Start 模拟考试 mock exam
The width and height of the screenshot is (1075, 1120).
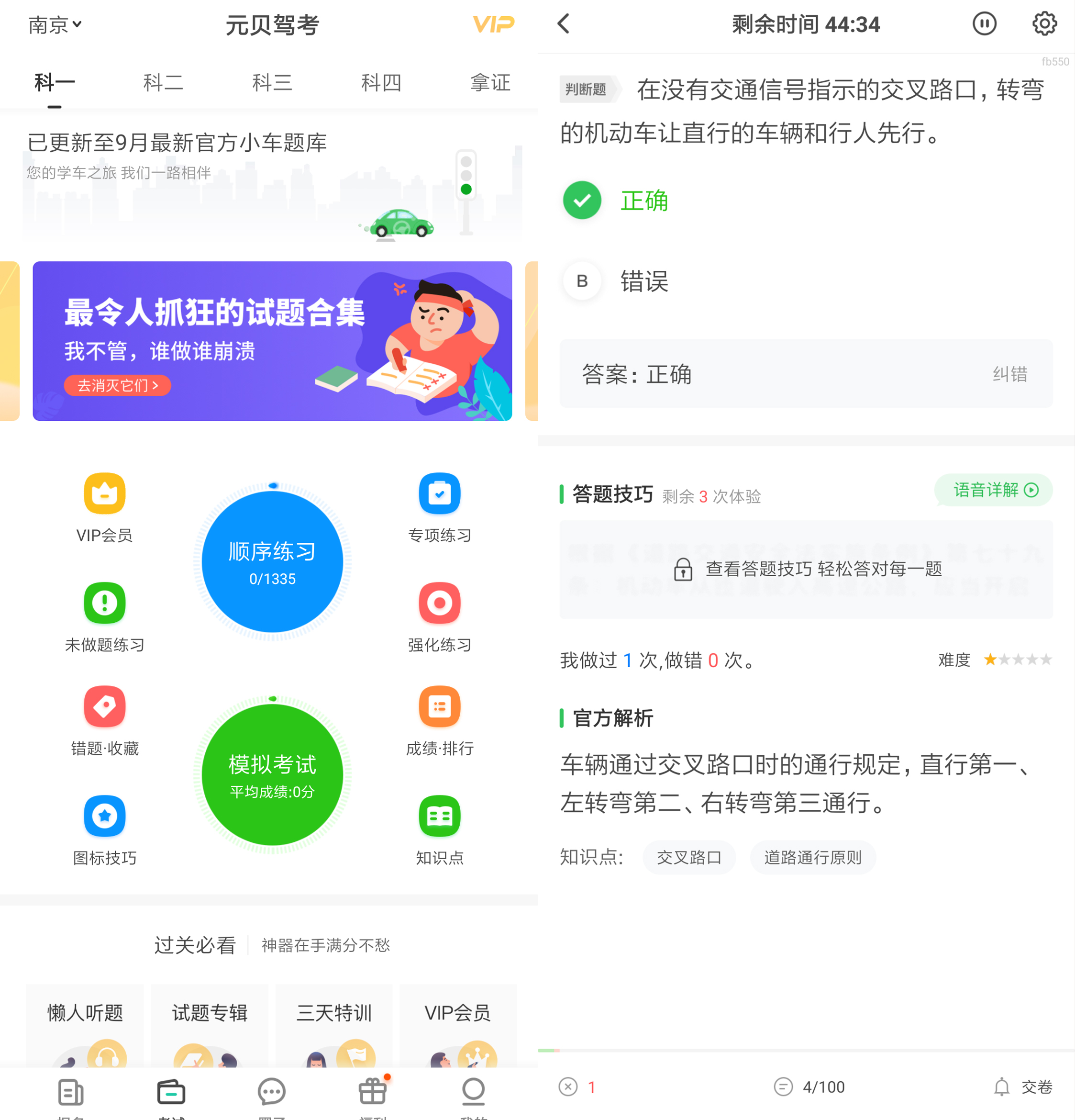(273, 774)
